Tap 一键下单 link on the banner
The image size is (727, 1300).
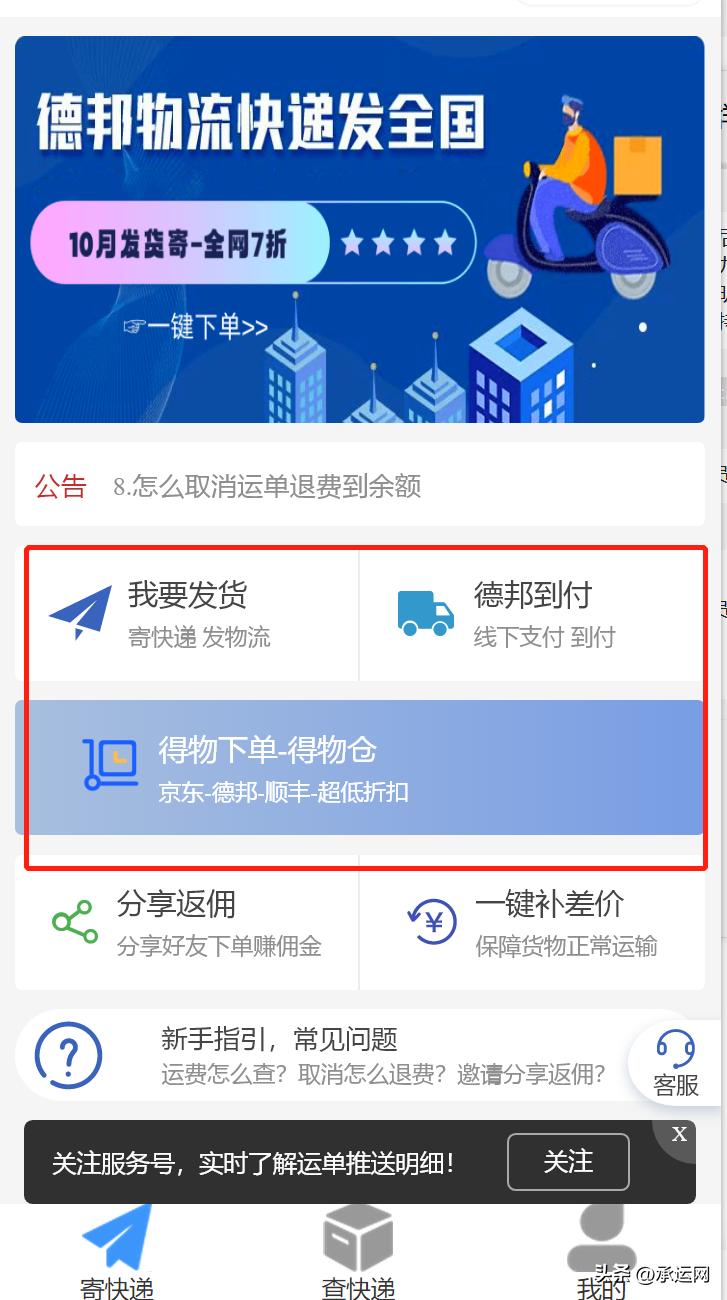(x=192, y=328)
